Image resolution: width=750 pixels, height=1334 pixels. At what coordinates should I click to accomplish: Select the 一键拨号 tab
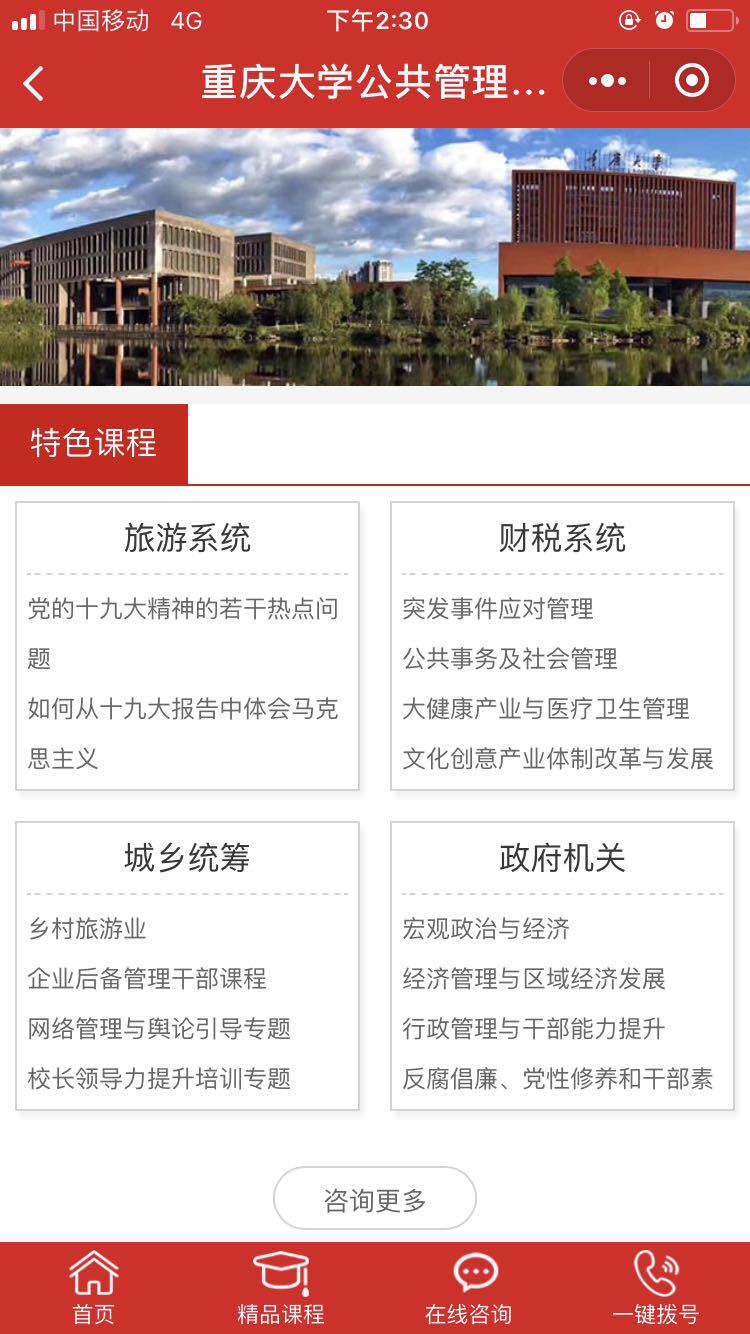click(656, 1288)
